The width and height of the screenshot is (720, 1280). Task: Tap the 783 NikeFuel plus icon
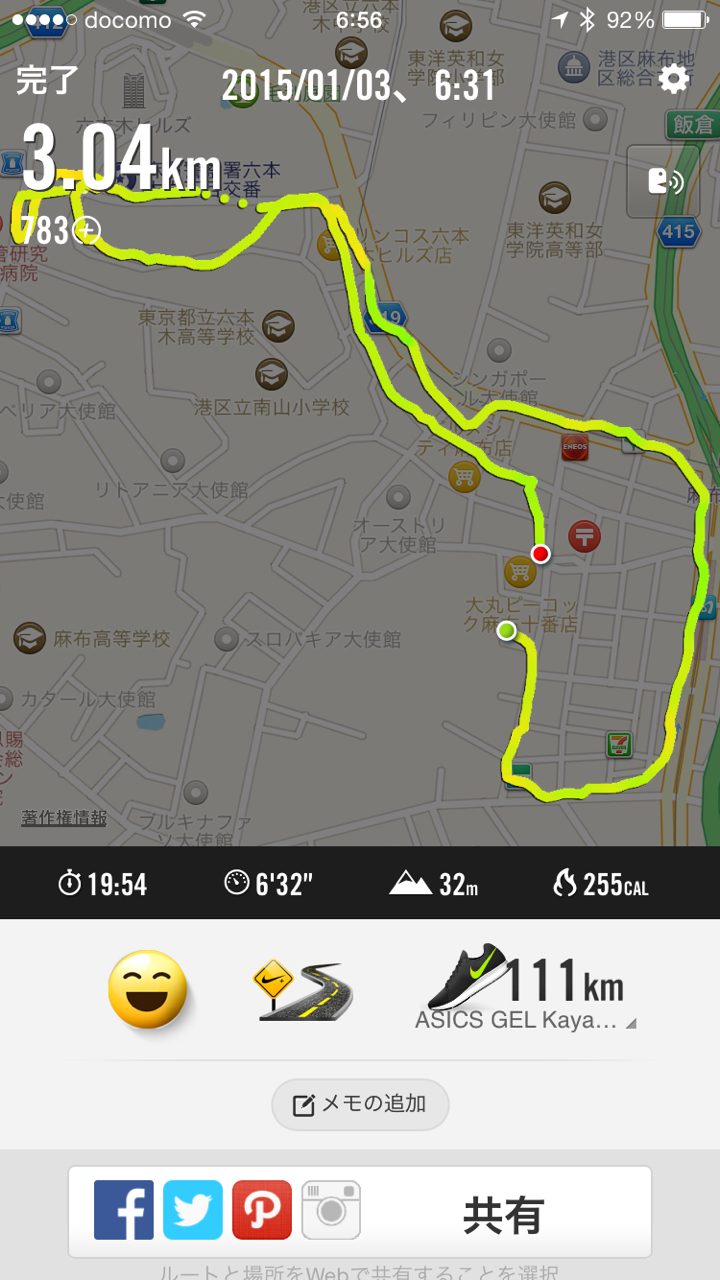click(x=88, y=232)
